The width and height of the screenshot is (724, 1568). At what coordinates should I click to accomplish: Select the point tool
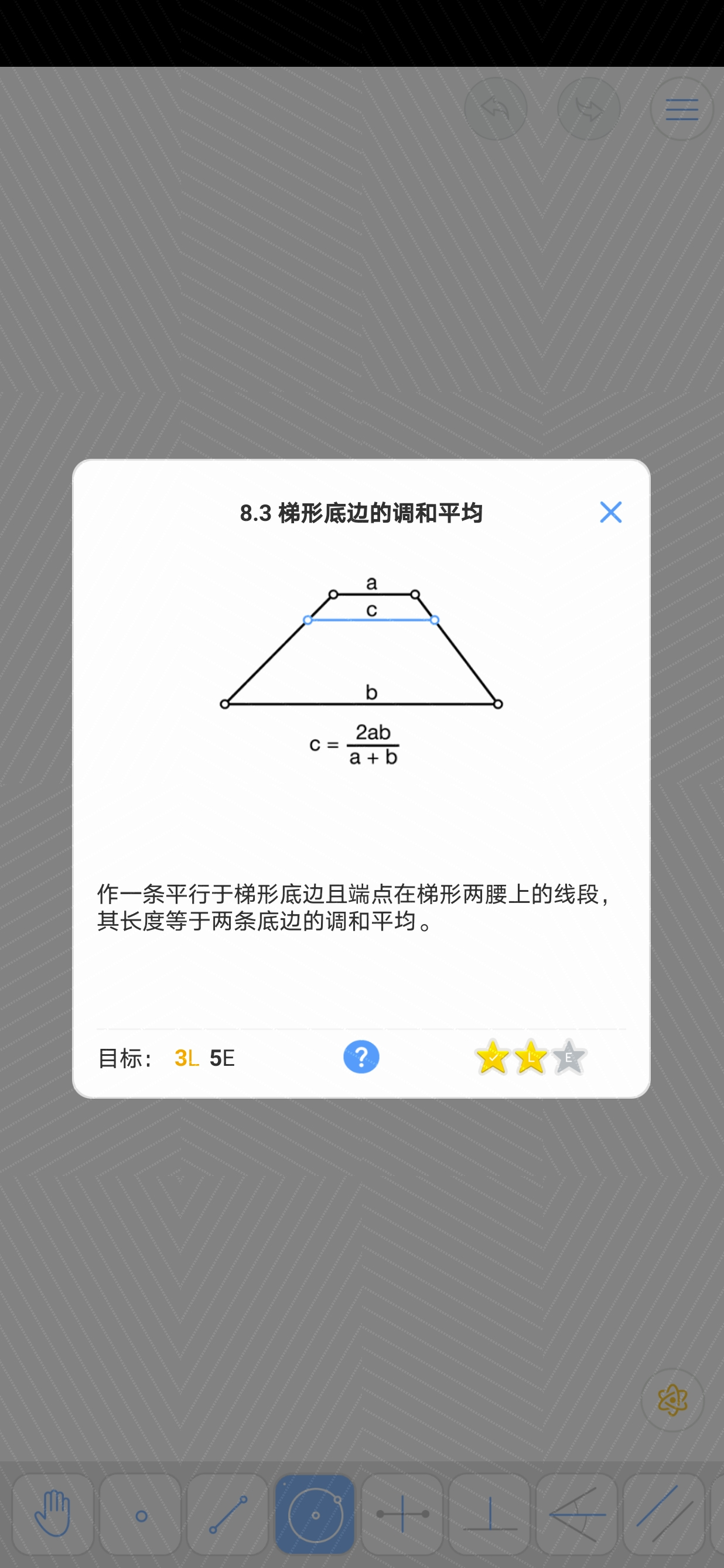(141, 1514)
